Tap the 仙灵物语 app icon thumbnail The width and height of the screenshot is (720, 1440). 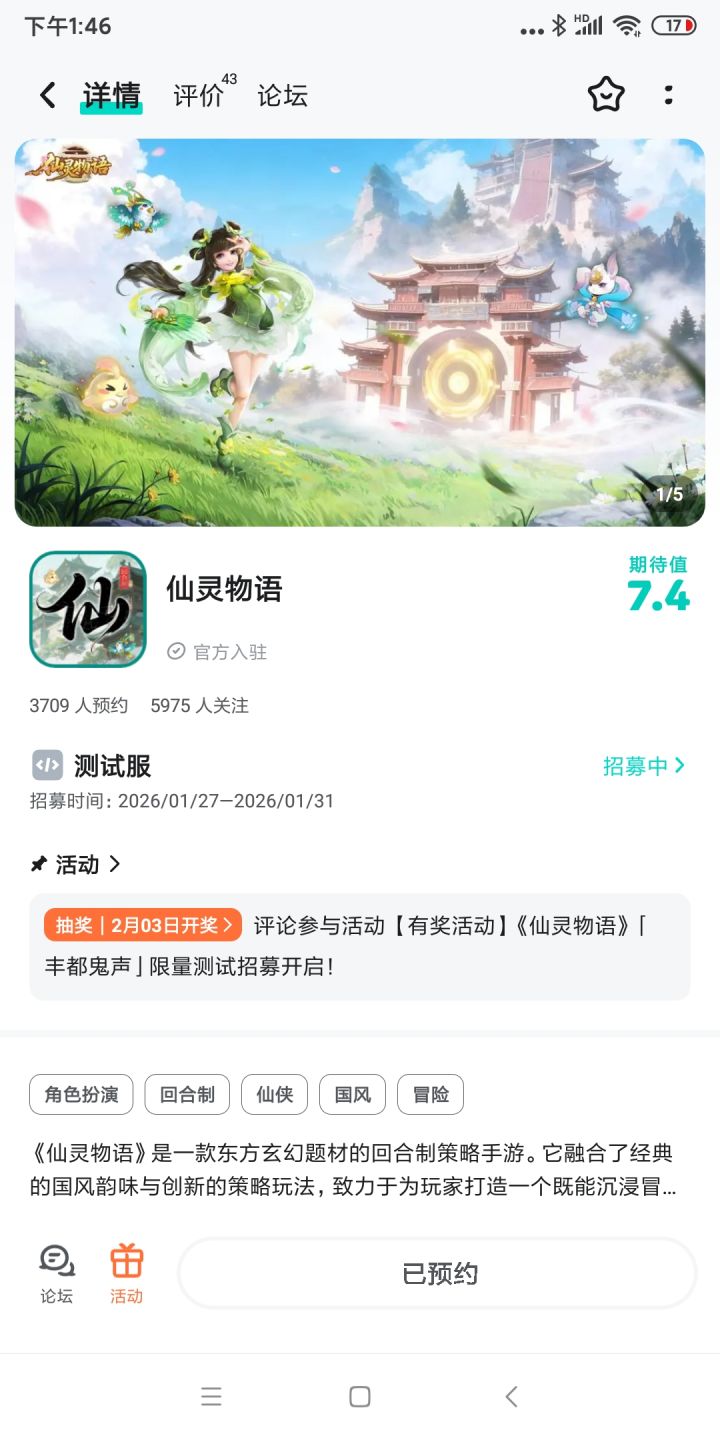click(x=87, y=608)
